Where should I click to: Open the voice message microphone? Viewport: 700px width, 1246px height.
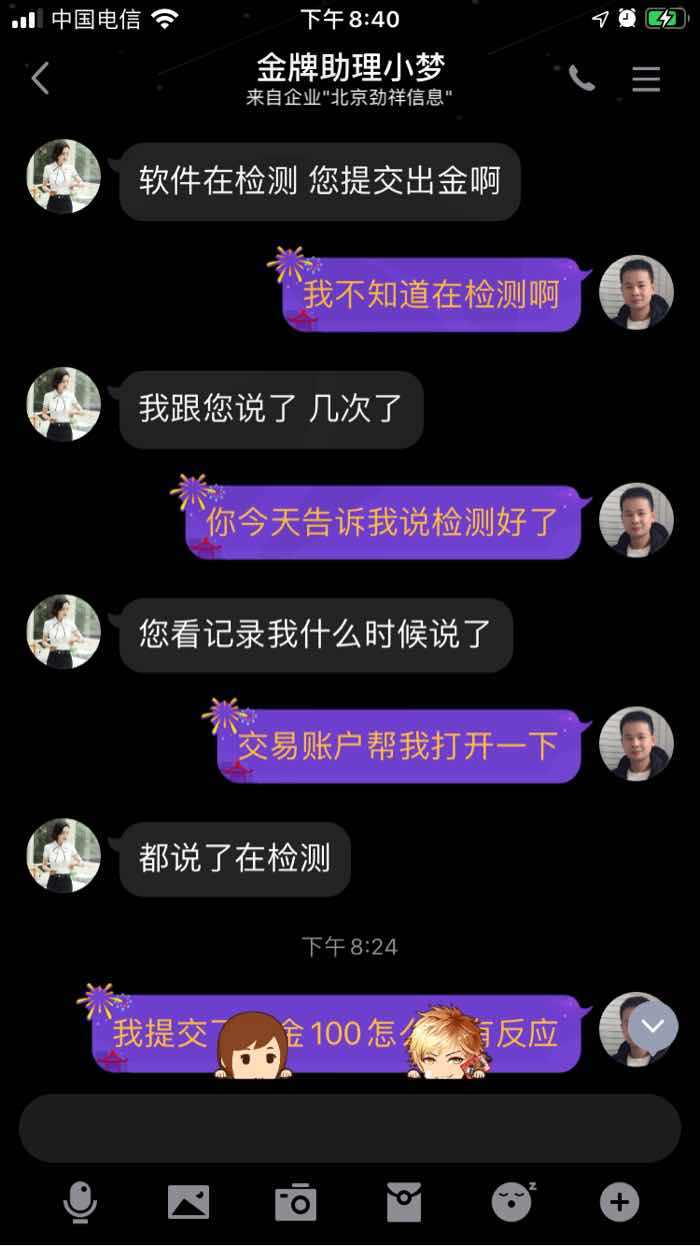(80, 1202)
